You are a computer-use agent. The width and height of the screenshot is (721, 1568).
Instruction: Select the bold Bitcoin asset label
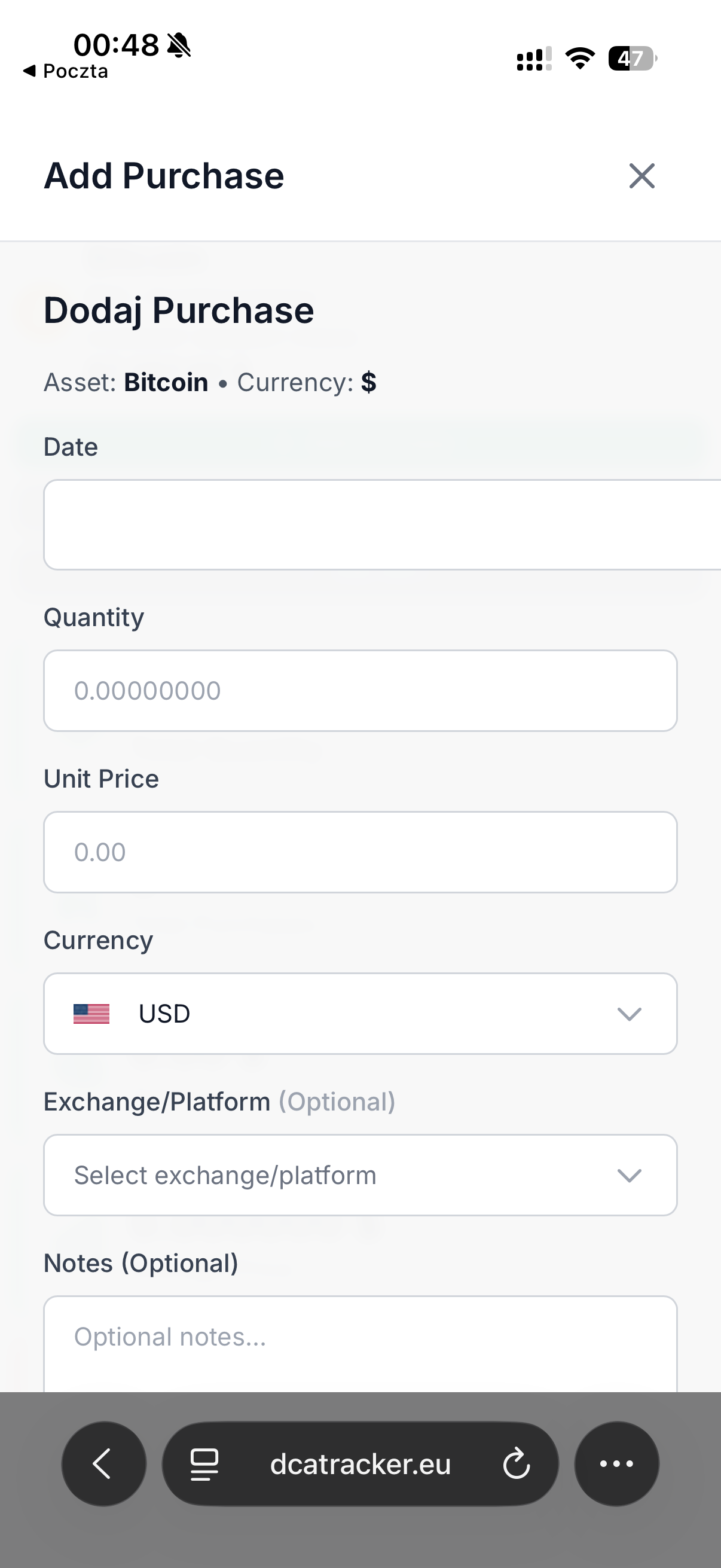click(x=165, y=382)
